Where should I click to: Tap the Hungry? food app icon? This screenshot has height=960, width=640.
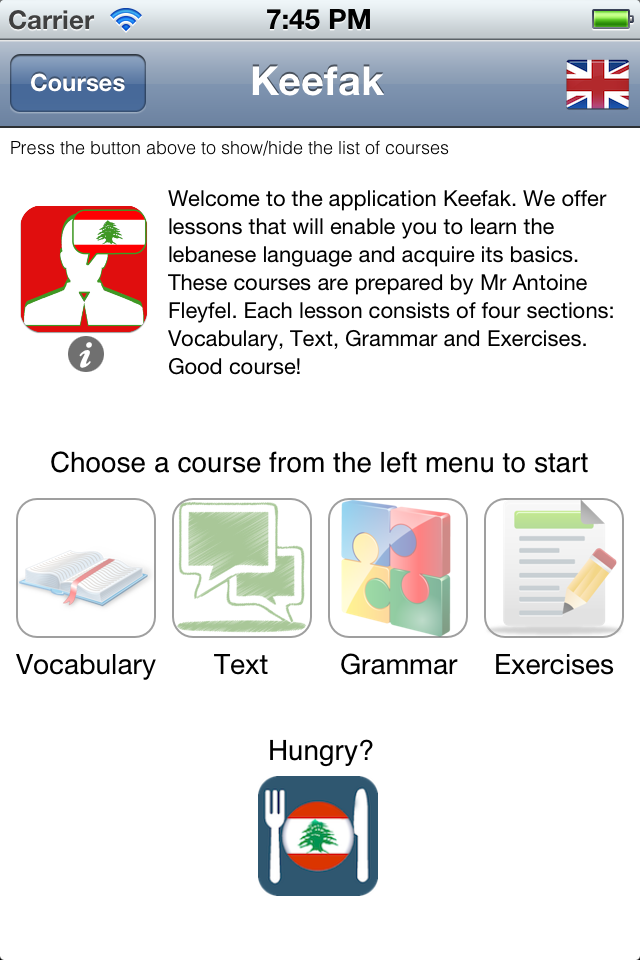click(318, 836)
